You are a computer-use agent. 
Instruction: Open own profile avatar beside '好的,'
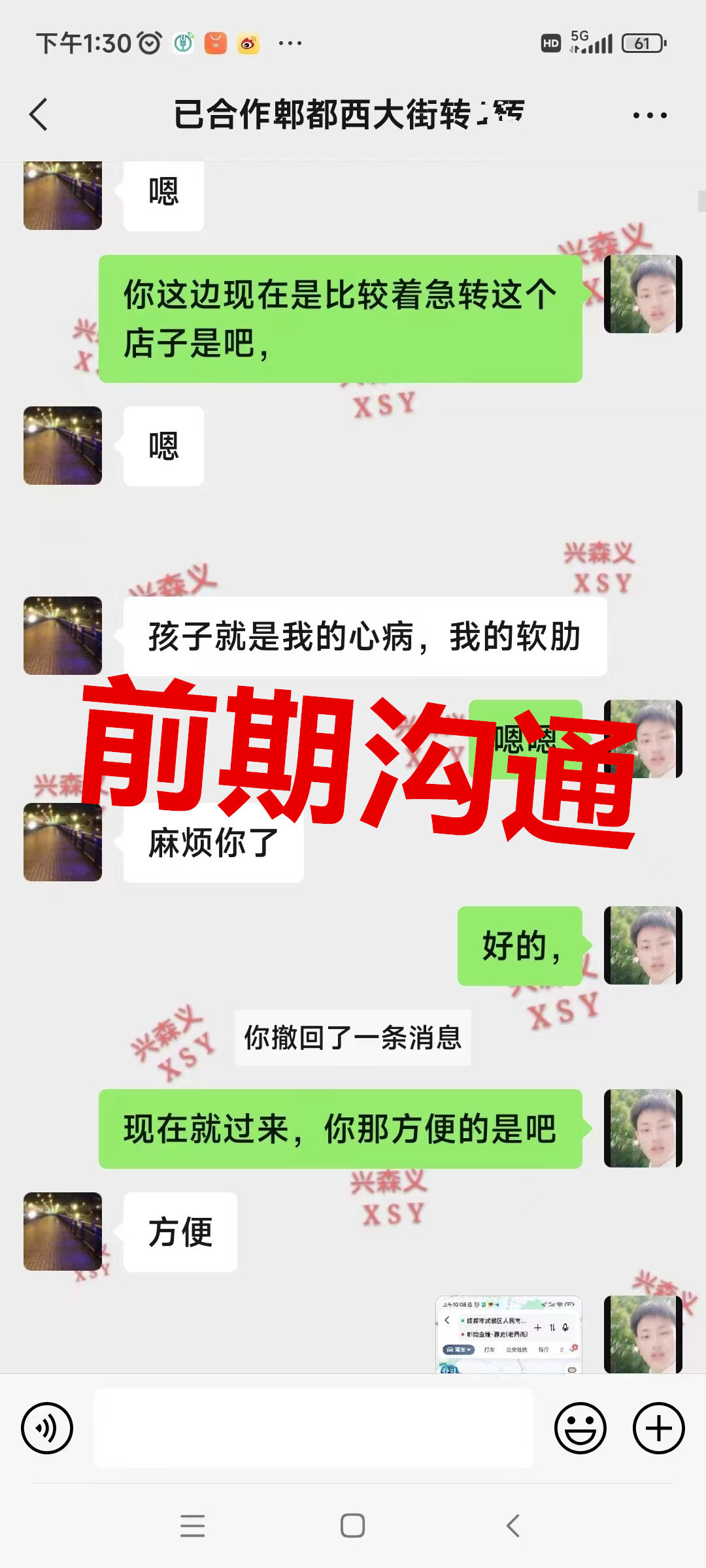(643, 945)
